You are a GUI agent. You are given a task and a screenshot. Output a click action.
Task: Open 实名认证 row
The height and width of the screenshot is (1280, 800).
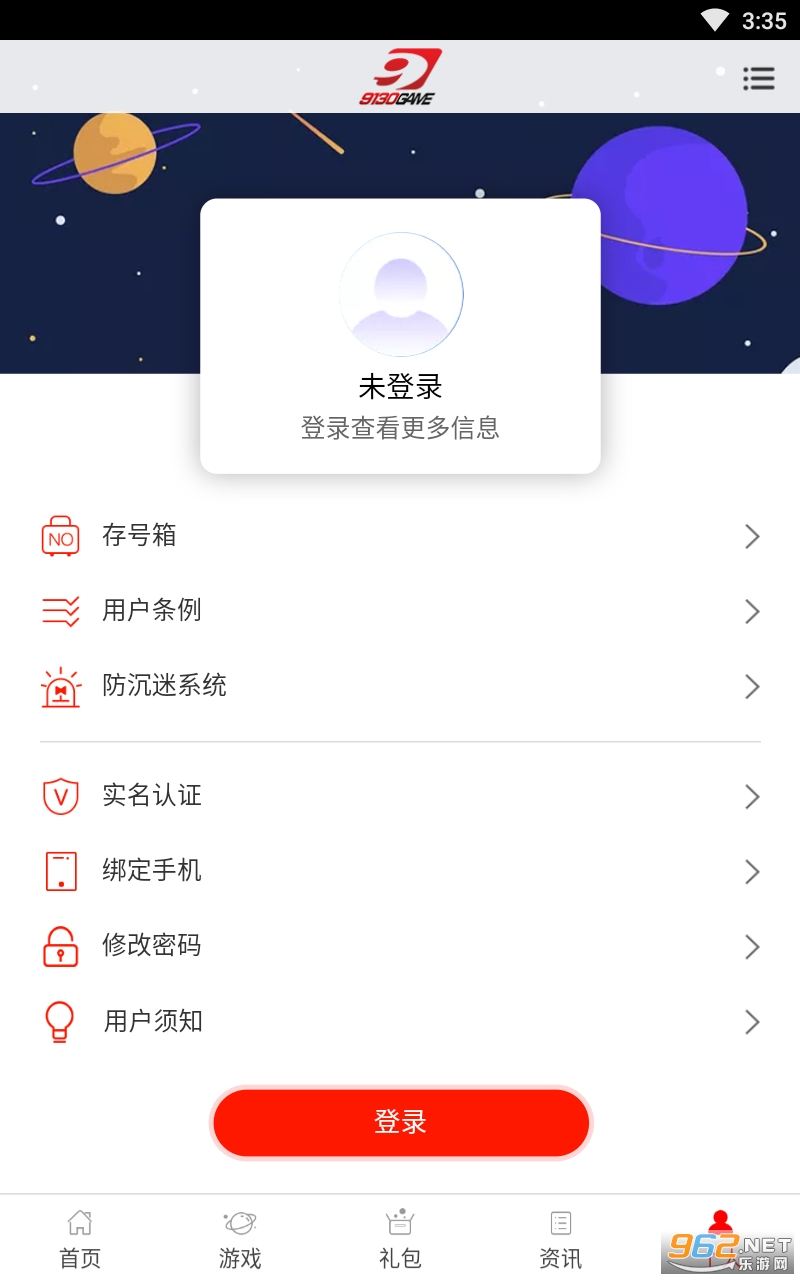pos(400,796)
